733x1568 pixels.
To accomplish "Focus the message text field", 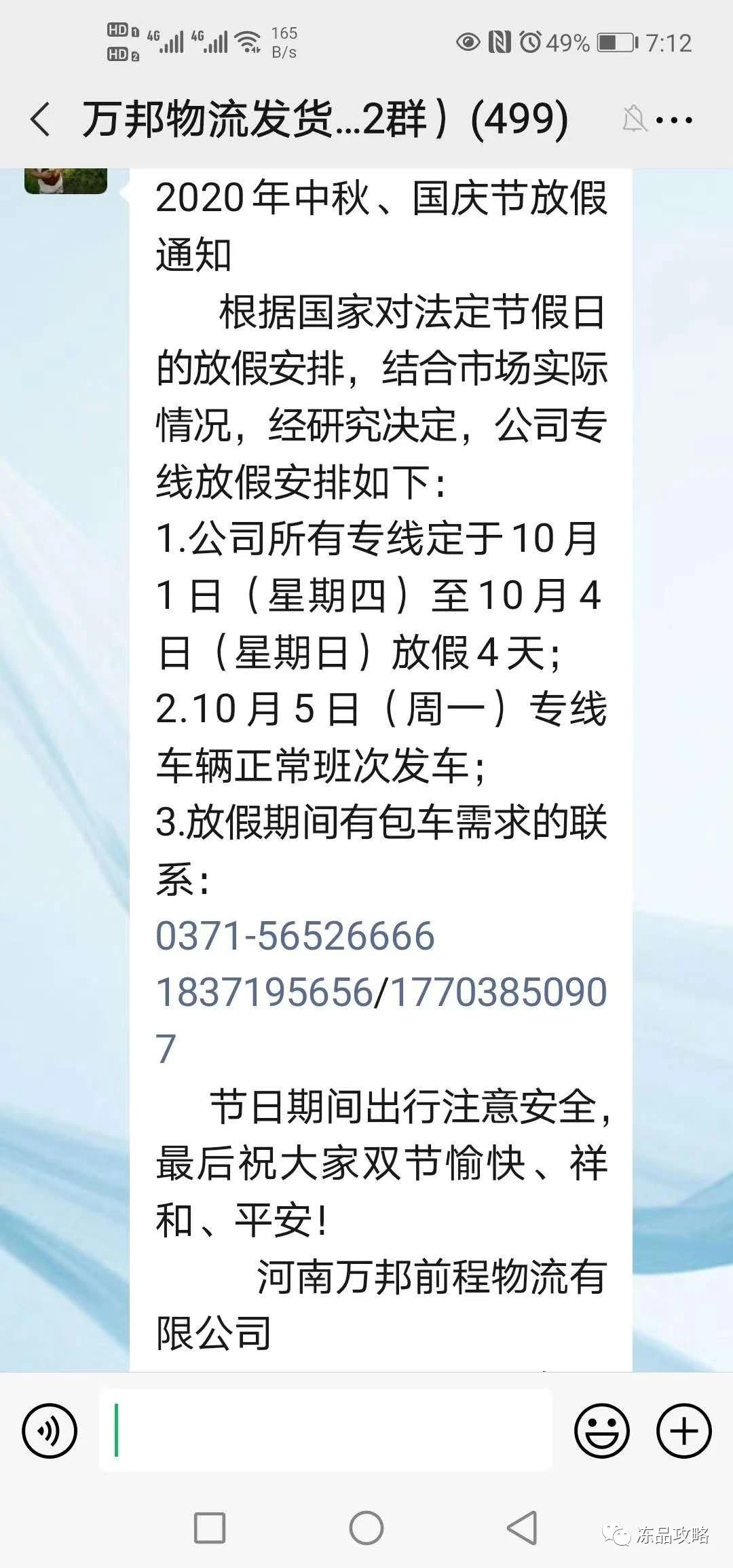I will pos(326,1431).
